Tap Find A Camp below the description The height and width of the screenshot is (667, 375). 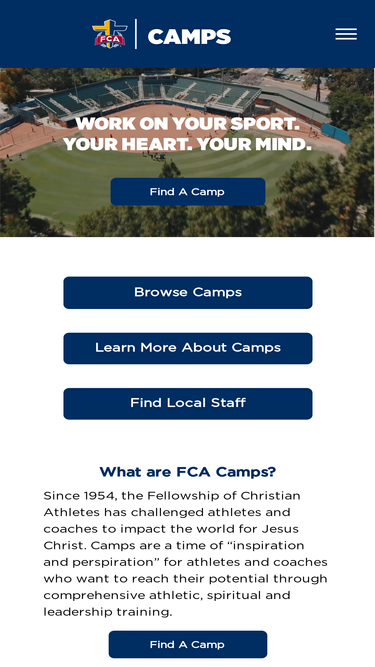pyautogui.click(x=188, y=644)
